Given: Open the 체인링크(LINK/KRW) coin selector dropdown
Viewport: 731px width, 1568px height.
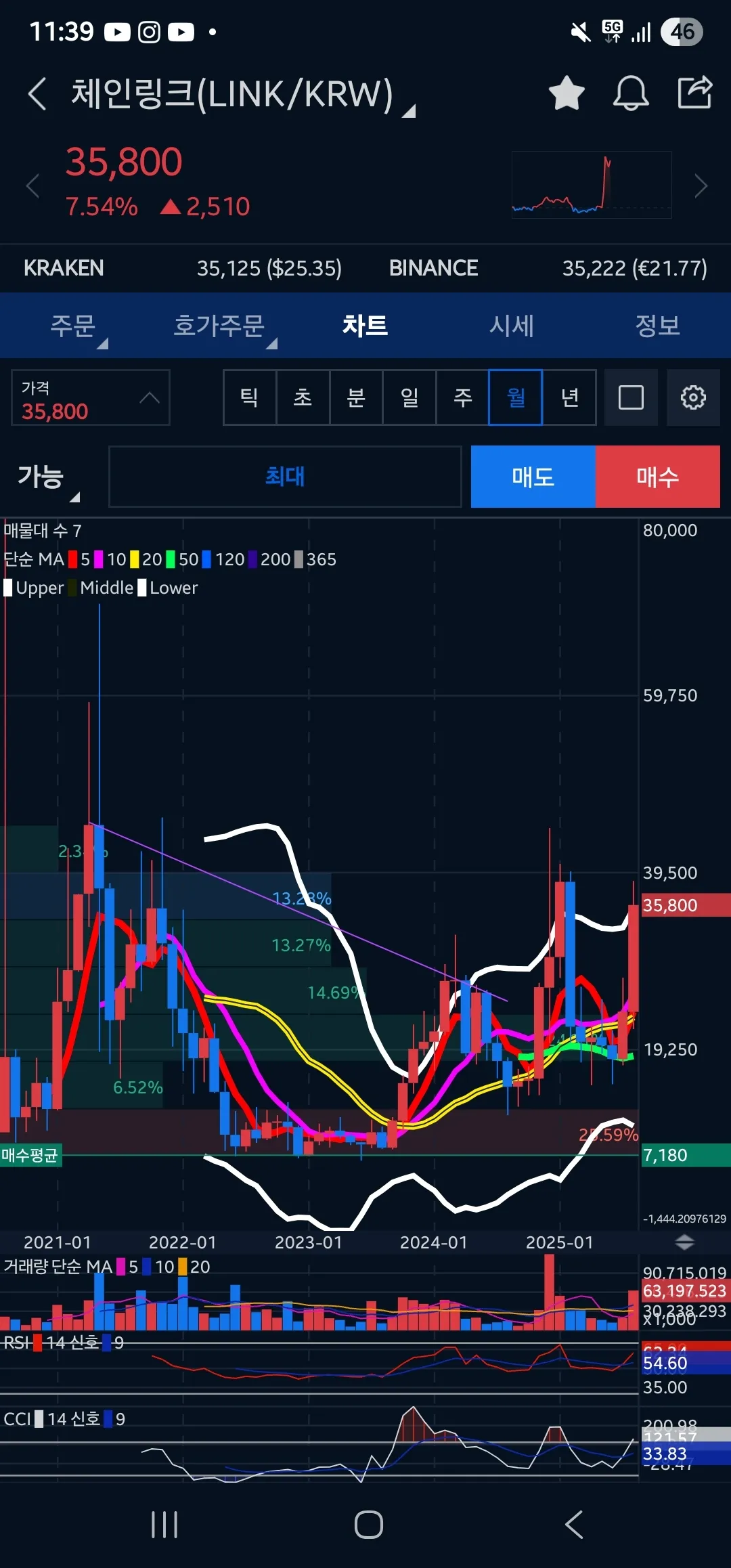Looking at the screenshot, I should point(242,94).
